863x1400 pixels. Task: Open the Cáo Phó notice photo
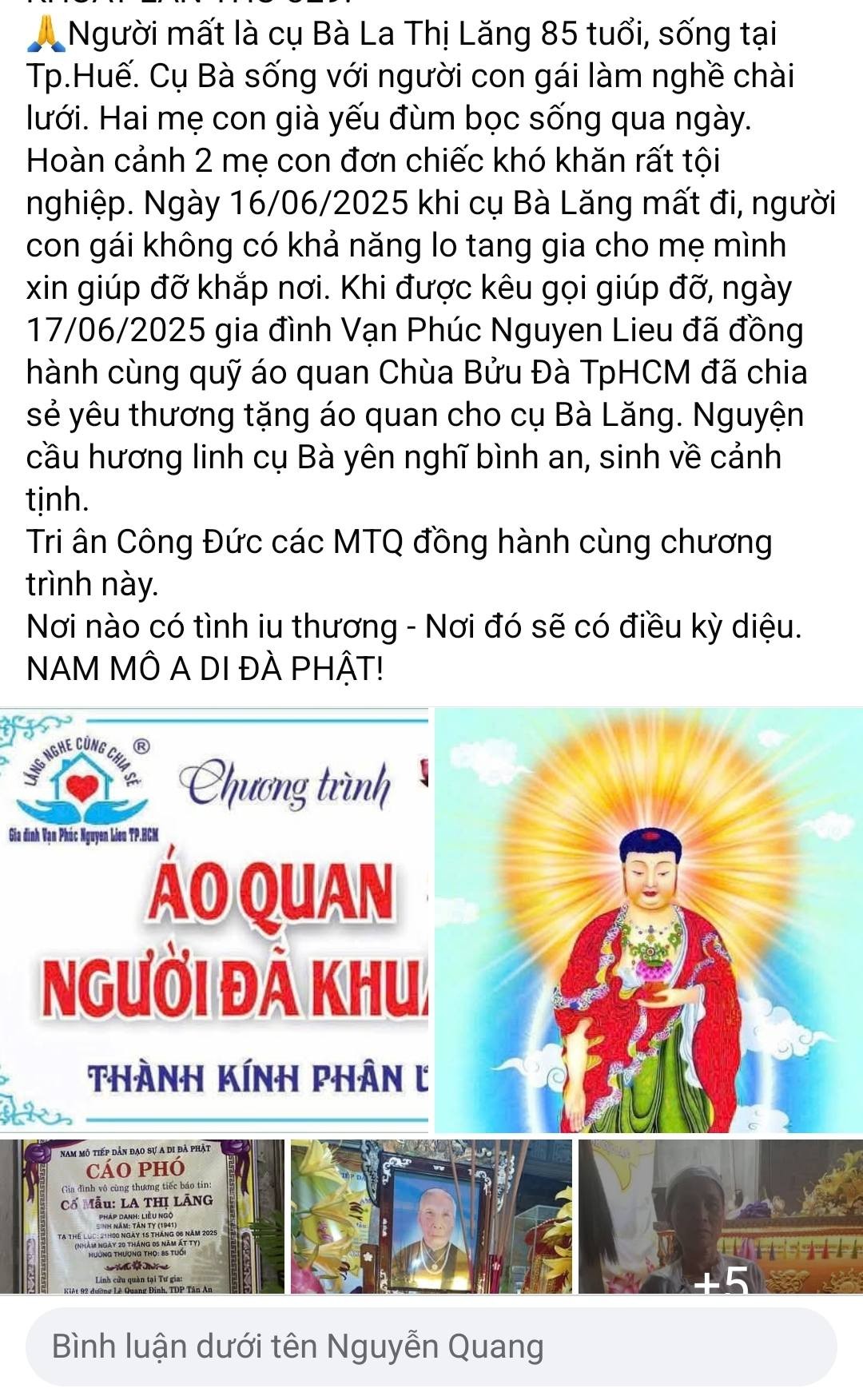(x=141, y=1215)
